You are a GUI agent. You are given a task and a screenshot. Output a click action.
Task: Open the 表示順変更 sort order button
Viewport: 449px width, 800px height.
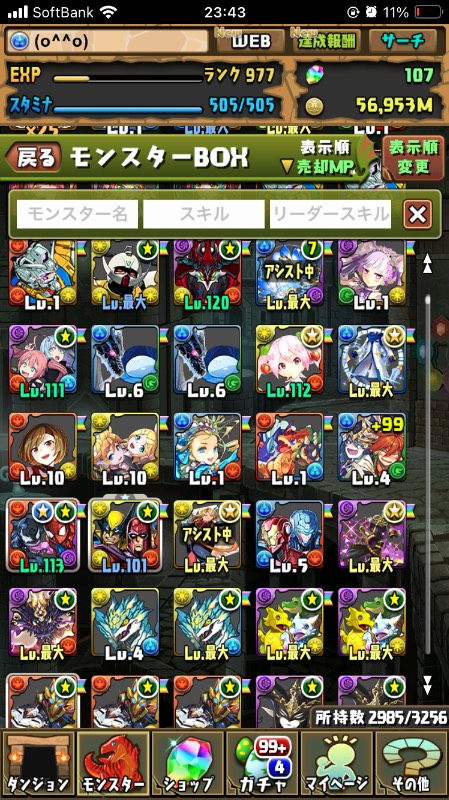[413, 158]
